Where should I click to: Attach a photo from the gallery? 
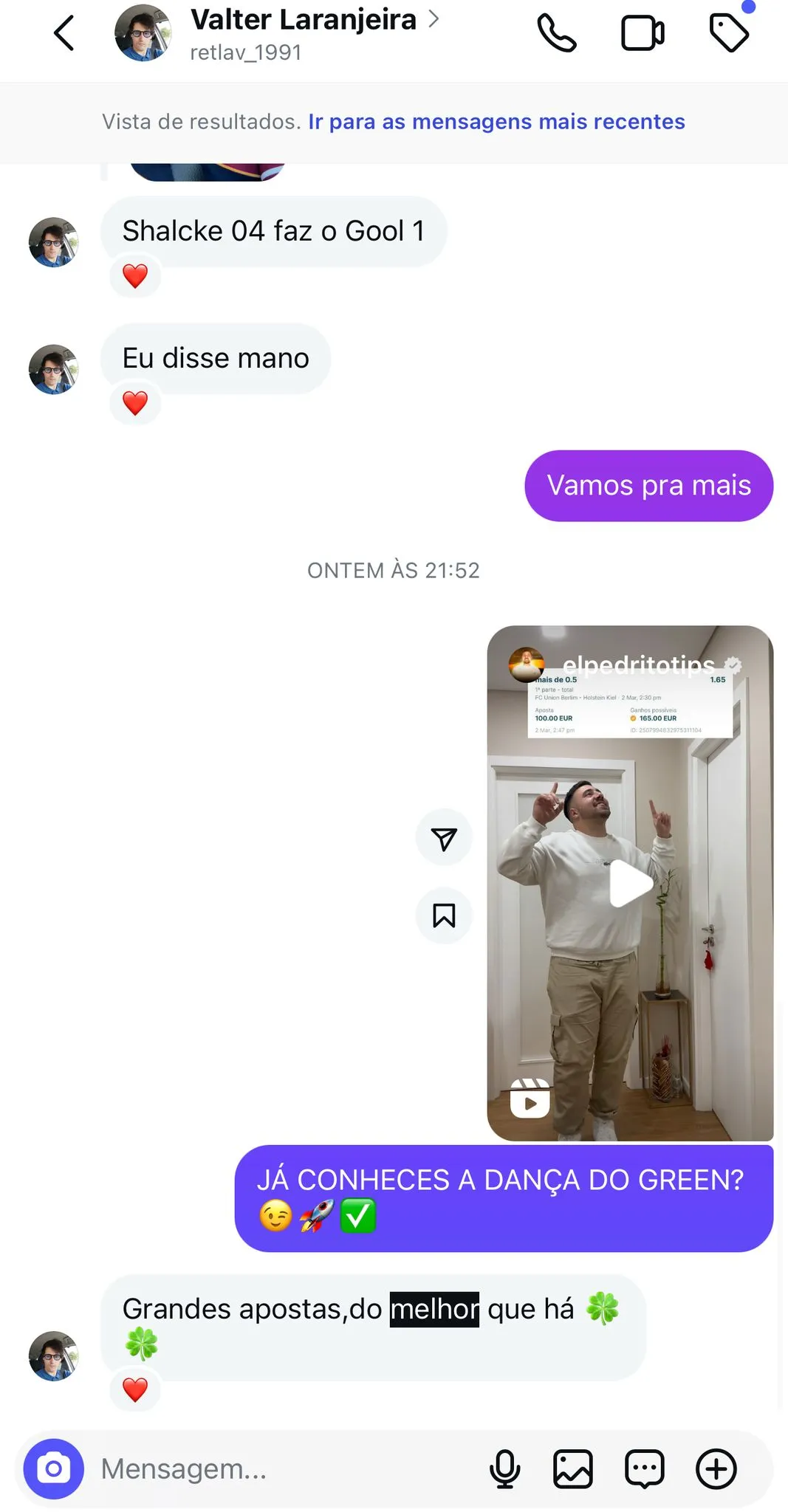[573, 1468]
